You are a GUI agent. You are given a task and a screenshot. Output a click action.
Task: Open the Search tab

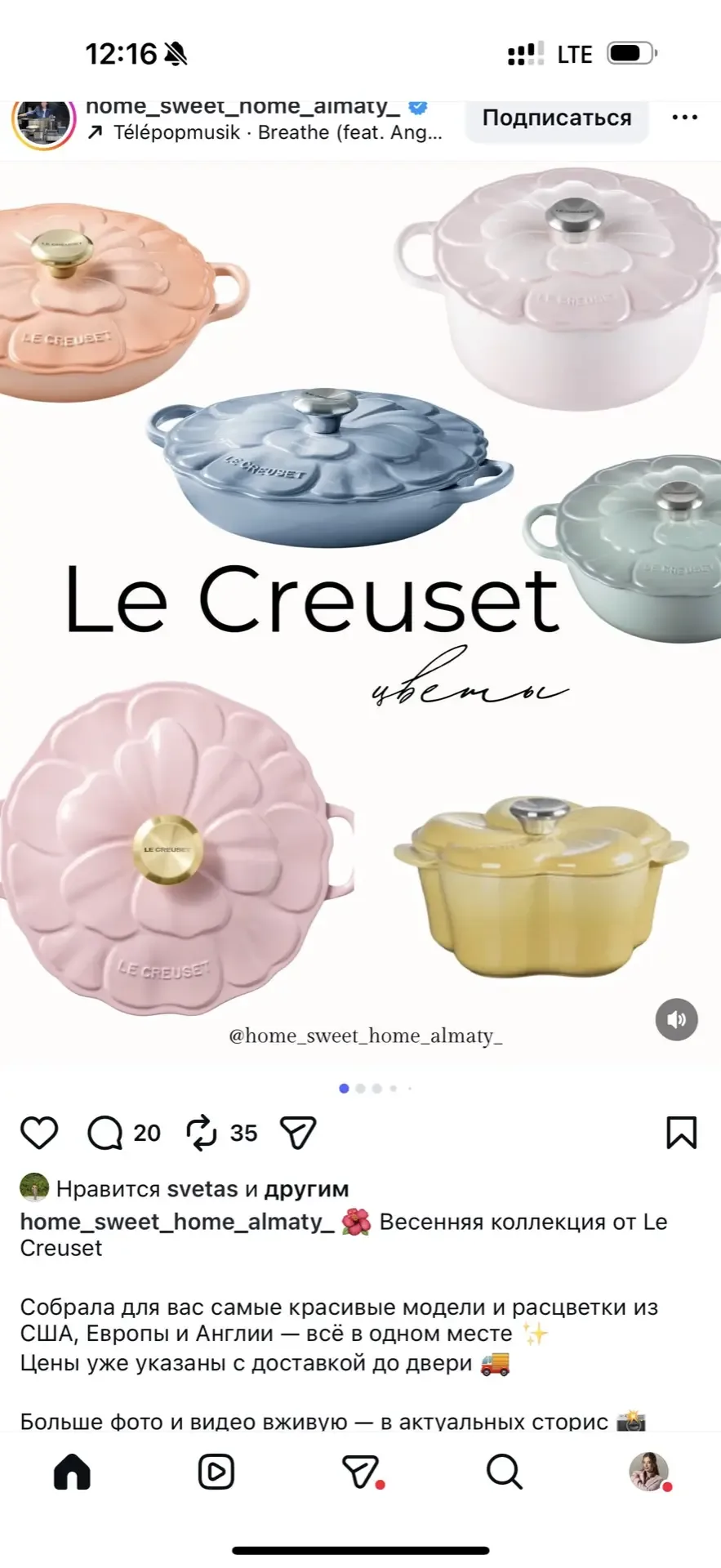pos(504,1472)
